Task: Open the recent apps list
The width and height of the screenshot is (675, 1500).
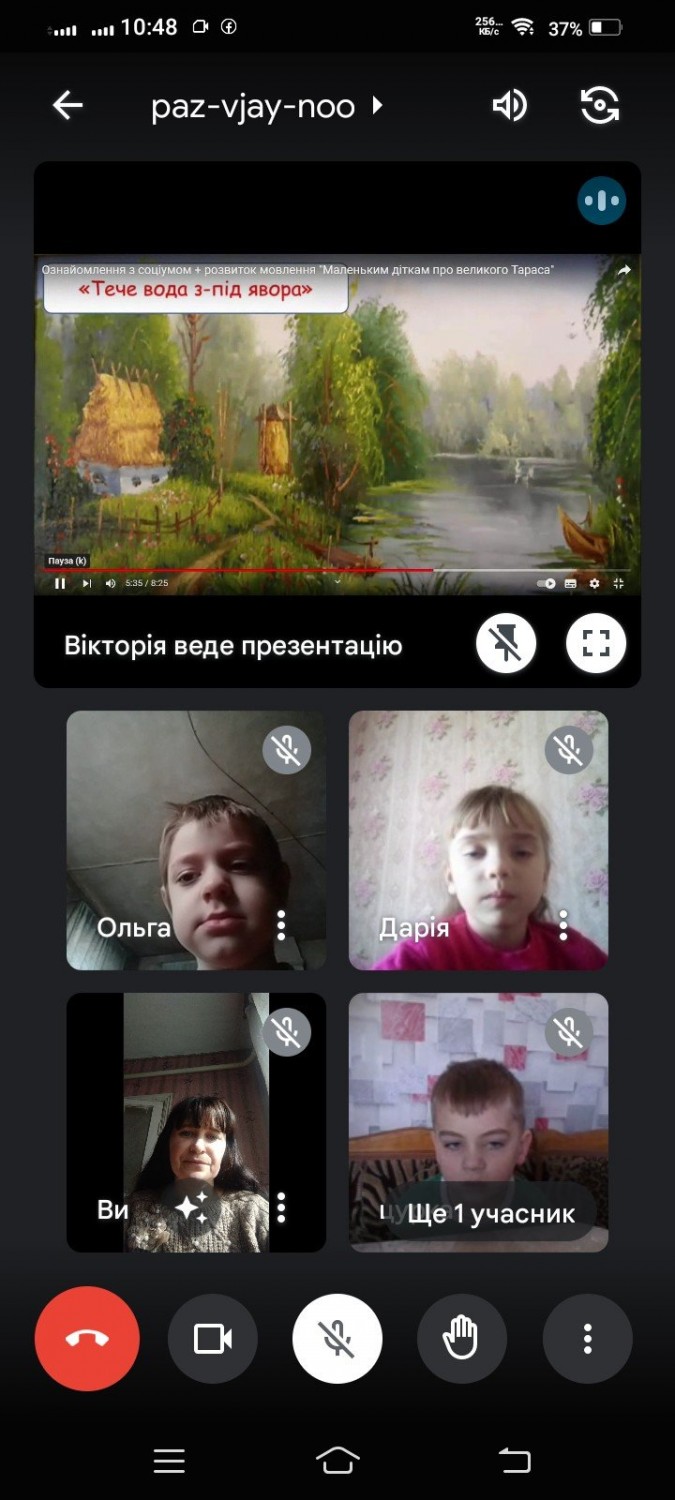Action: [169, 1460]
